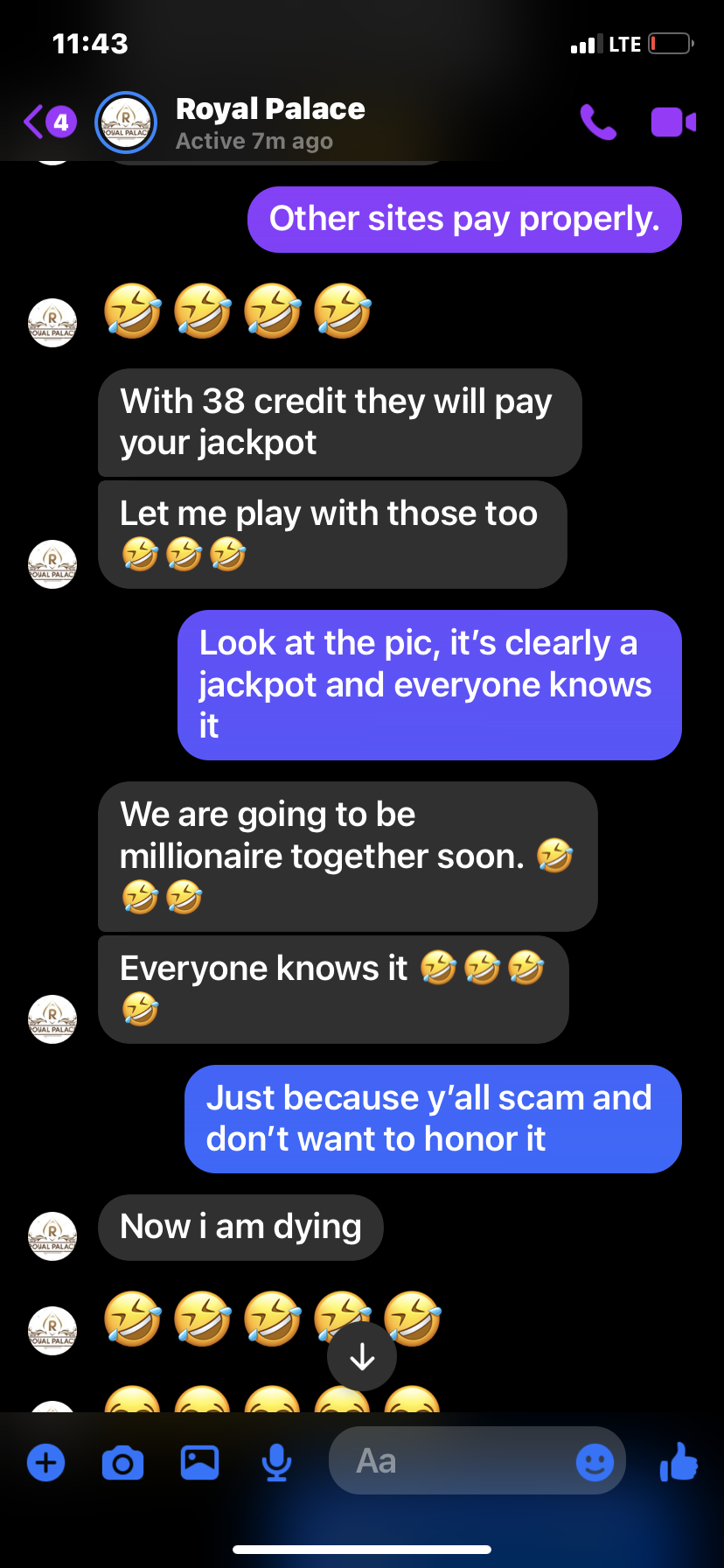Open more attachment options plus icon
This screenshot has width=724, height=1568.
coord(46,1462)
